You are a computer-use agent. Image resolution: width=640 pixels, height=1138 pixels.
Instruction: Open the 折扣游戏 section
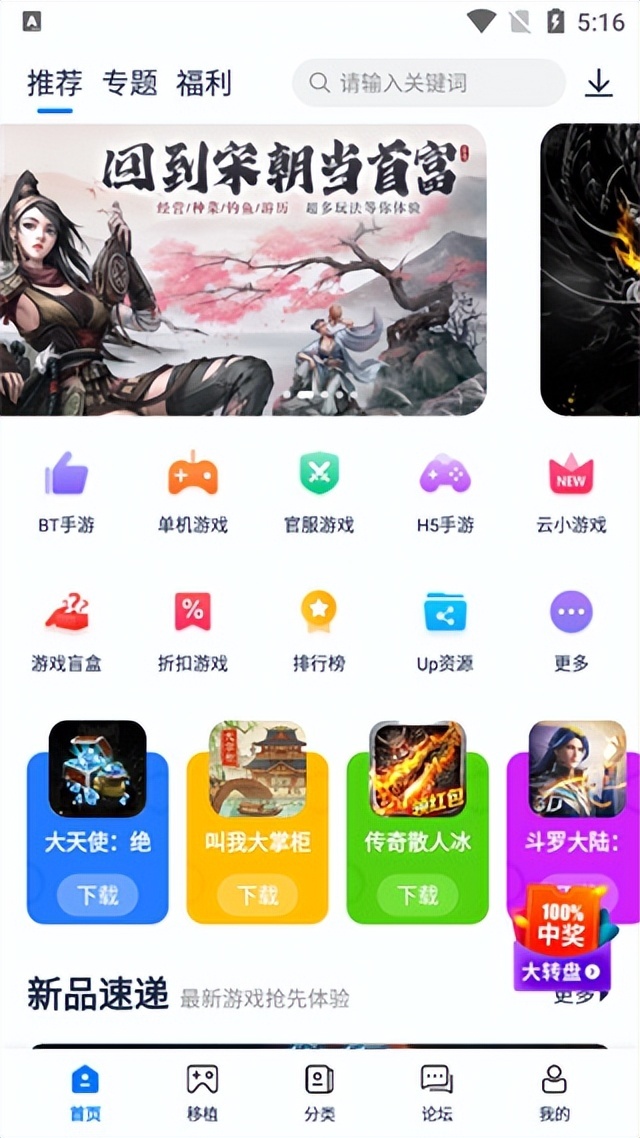coord(192,630)
